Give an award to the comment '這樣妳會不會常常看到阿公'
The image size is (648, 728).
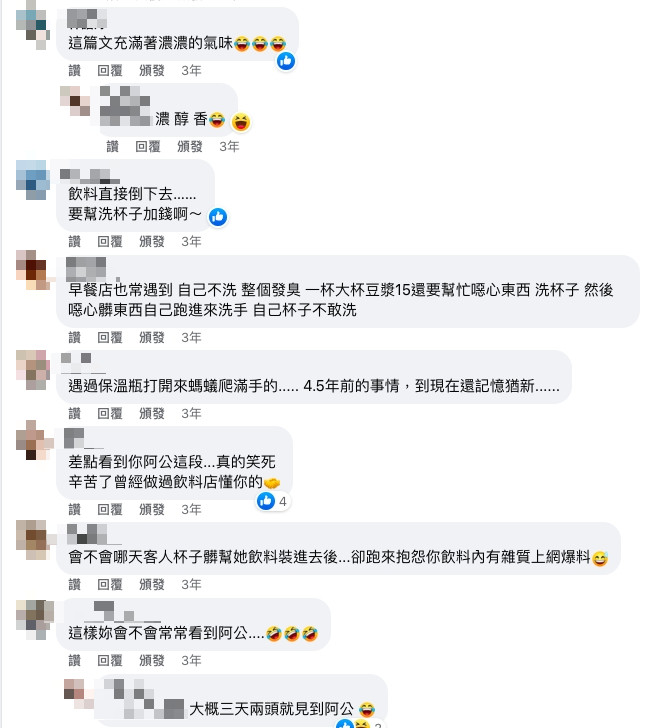[152, 661]
